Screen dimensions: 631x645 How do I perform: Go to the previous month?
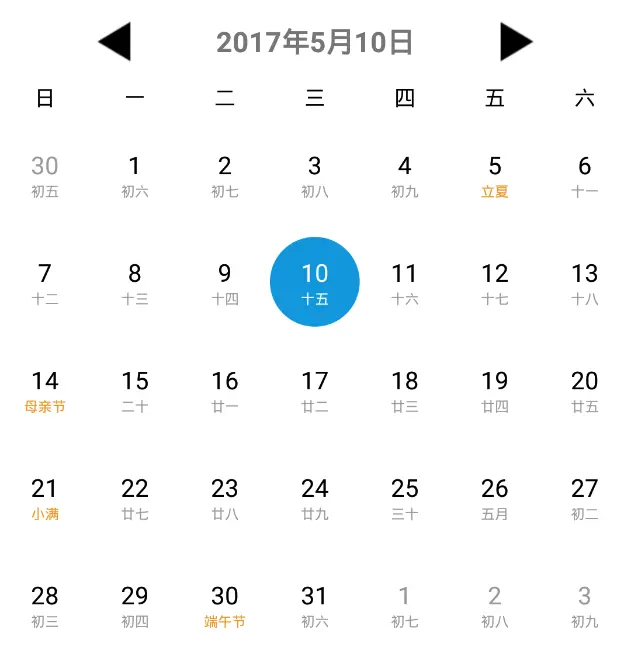coord(114,42)
